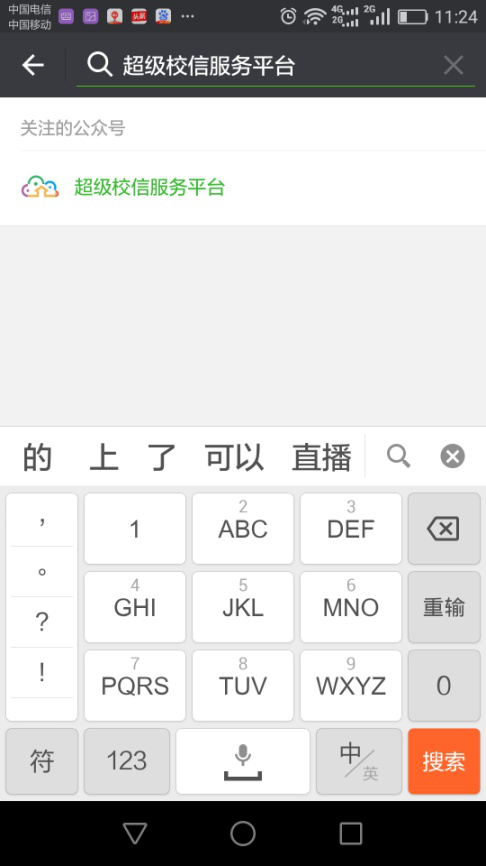The image size is (486, 866).
Task: Go back using the top-left arrow
Action: point(33,65)
